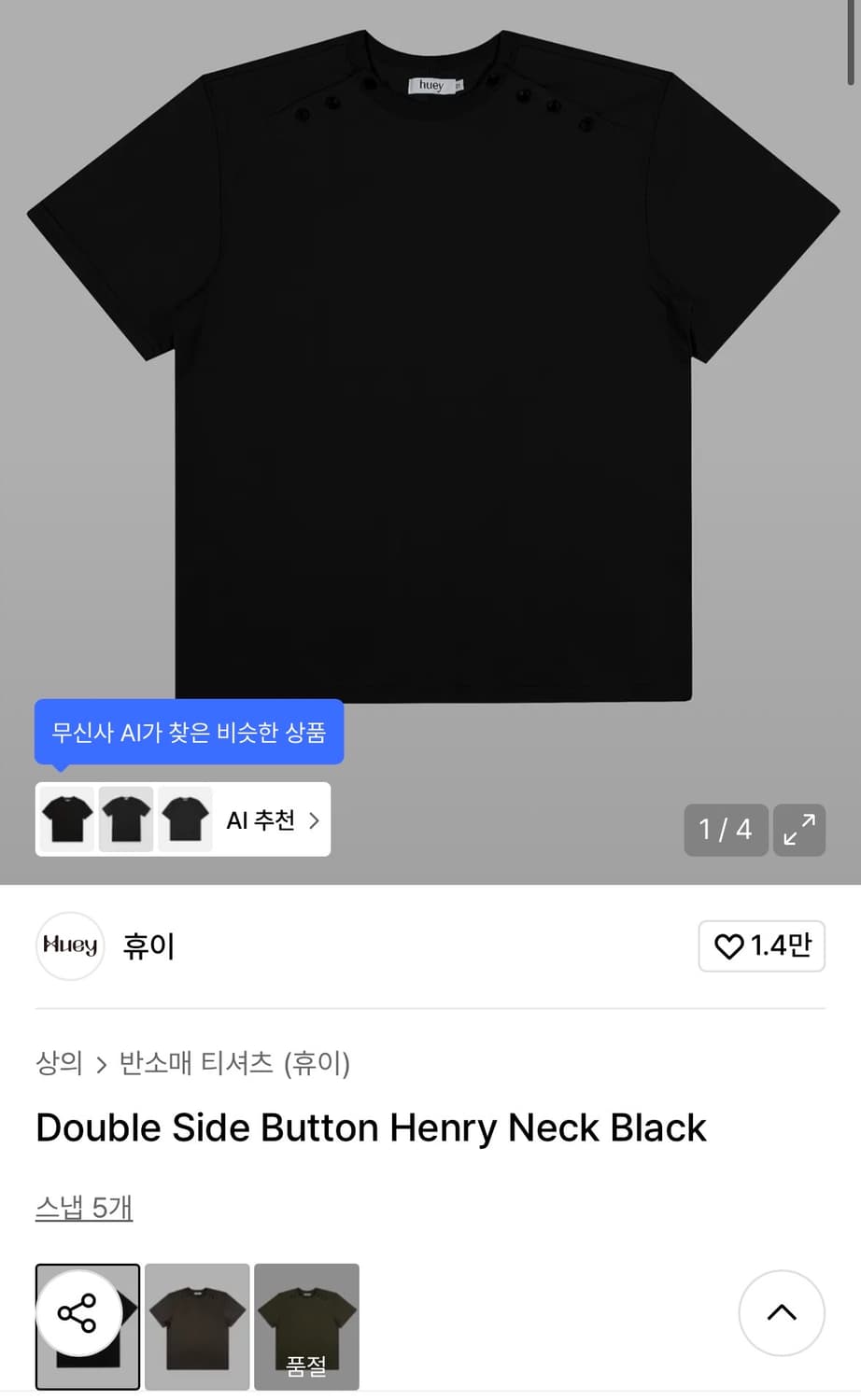
Task: Tap the 1.4만 like count
Action: coord(781,945)
